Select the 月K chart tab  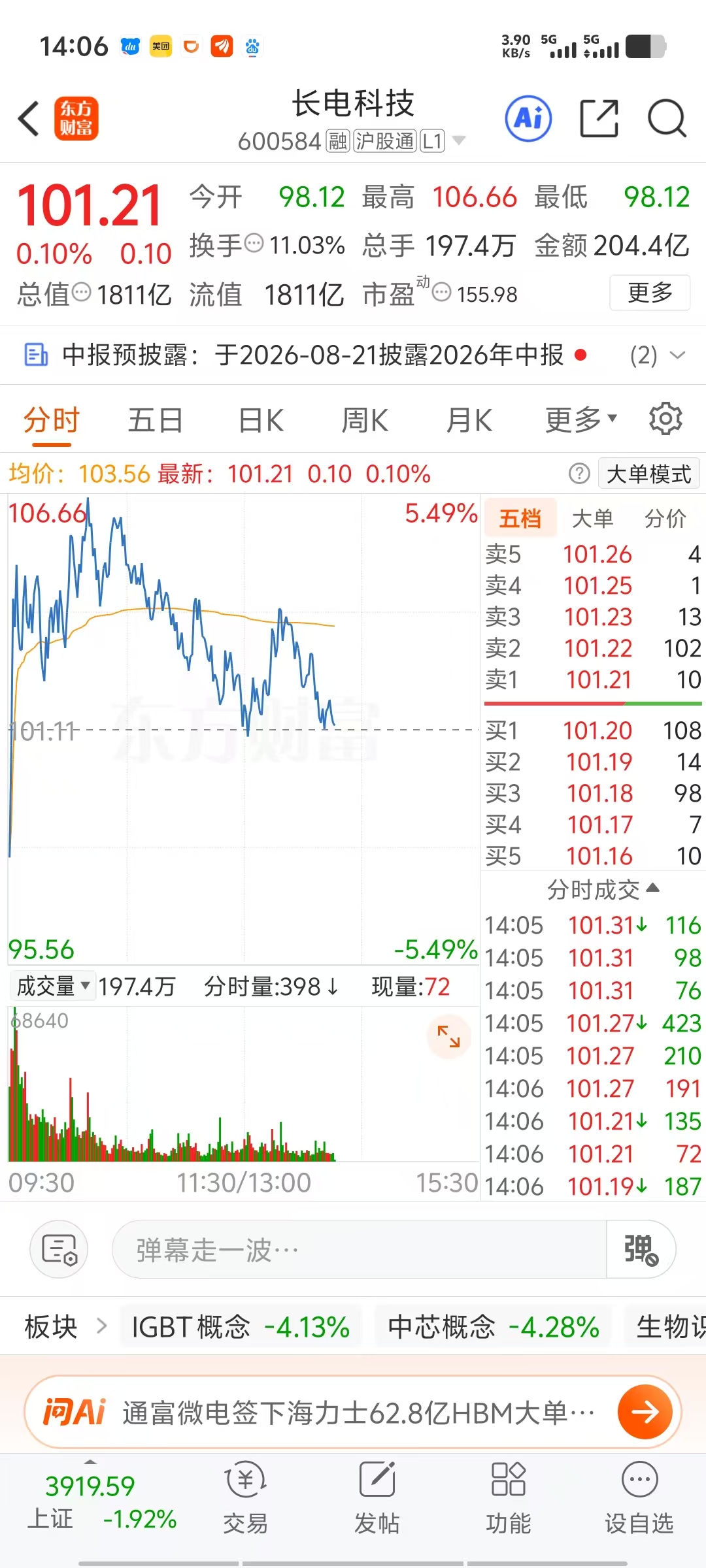[469, 420]
